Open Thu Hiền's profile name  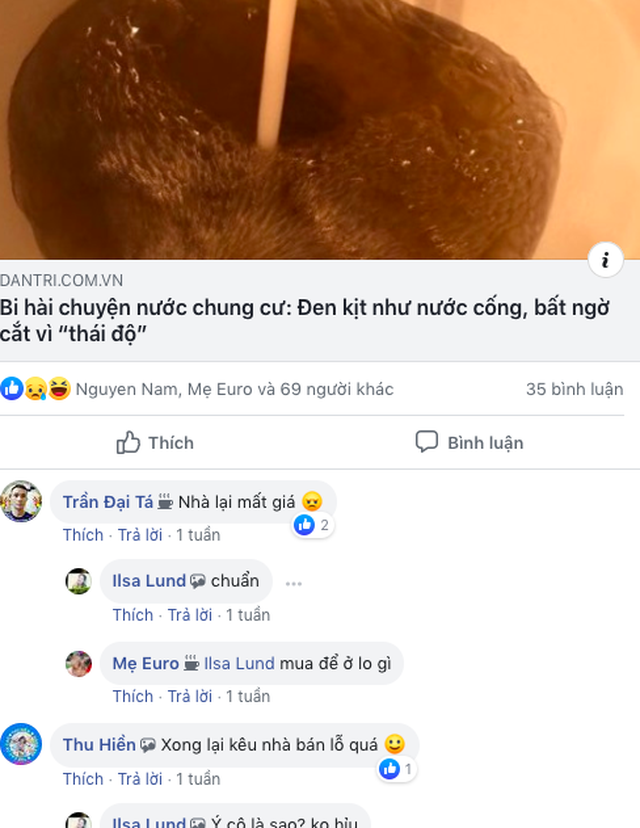tap(99, 744)
